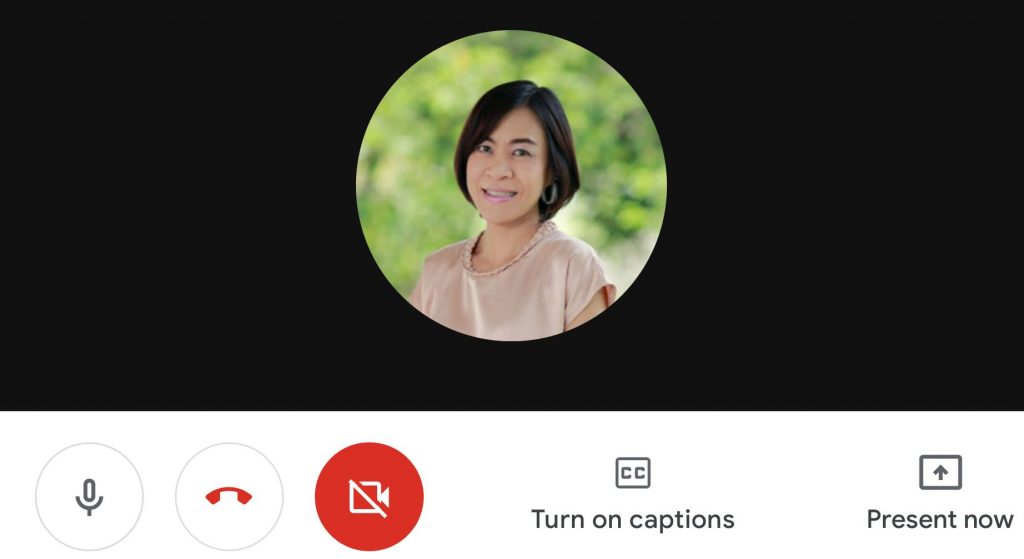
Task: Turn the camera back on
Action: click(369, 497)
